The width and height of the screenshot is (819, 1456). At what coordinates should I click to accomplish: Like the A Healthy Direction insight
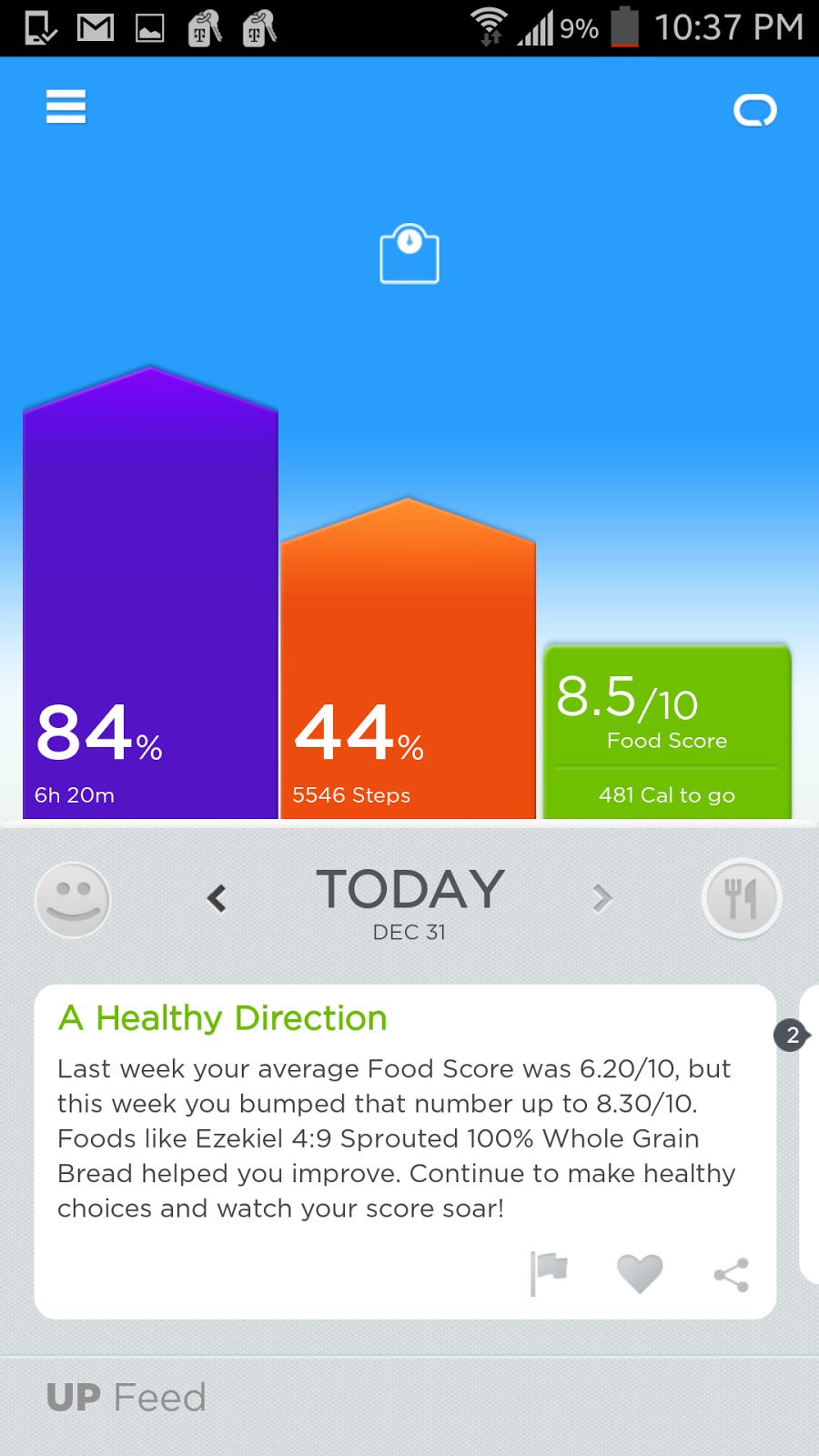point(640,1273)
